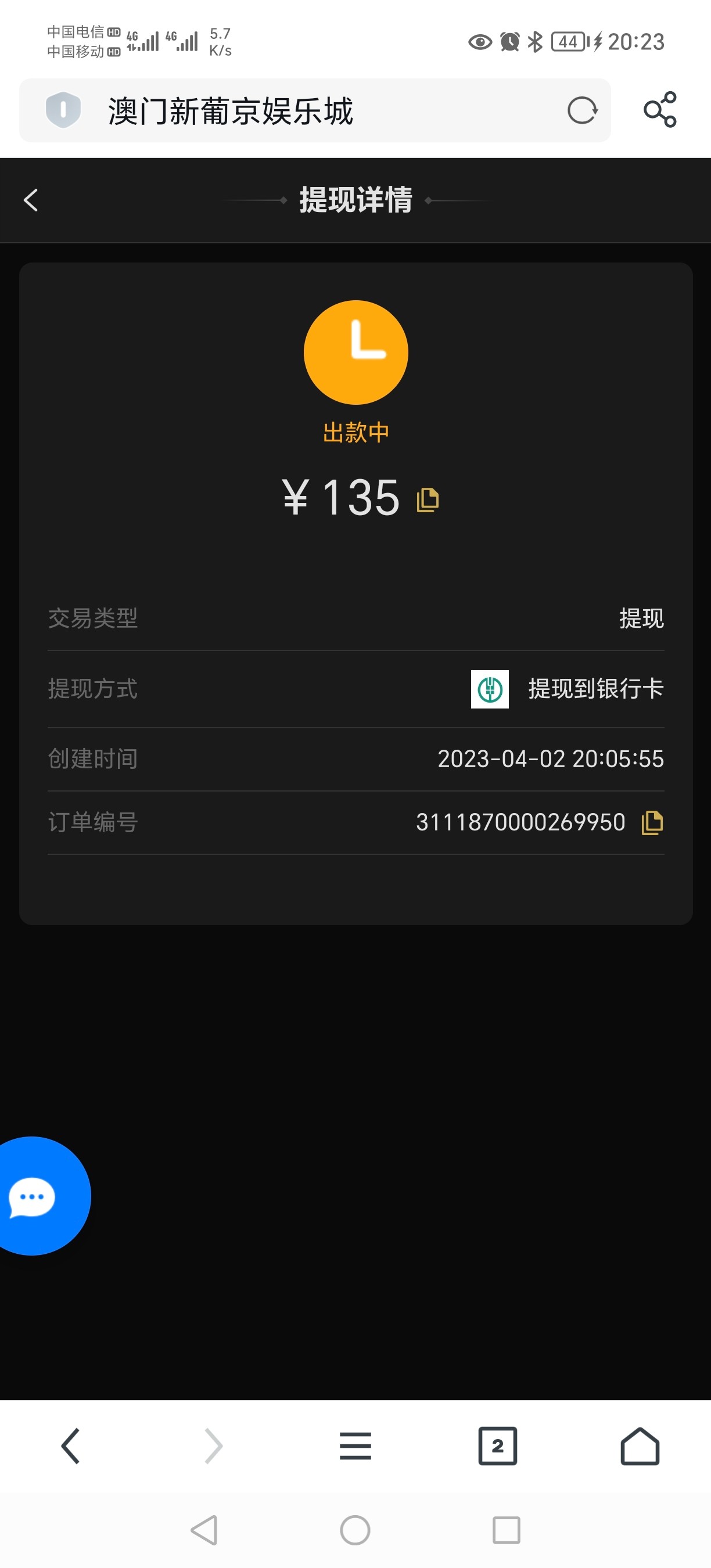Copy the ¥135 withdrawal amount
The image size is (711, 1568).
428,500
